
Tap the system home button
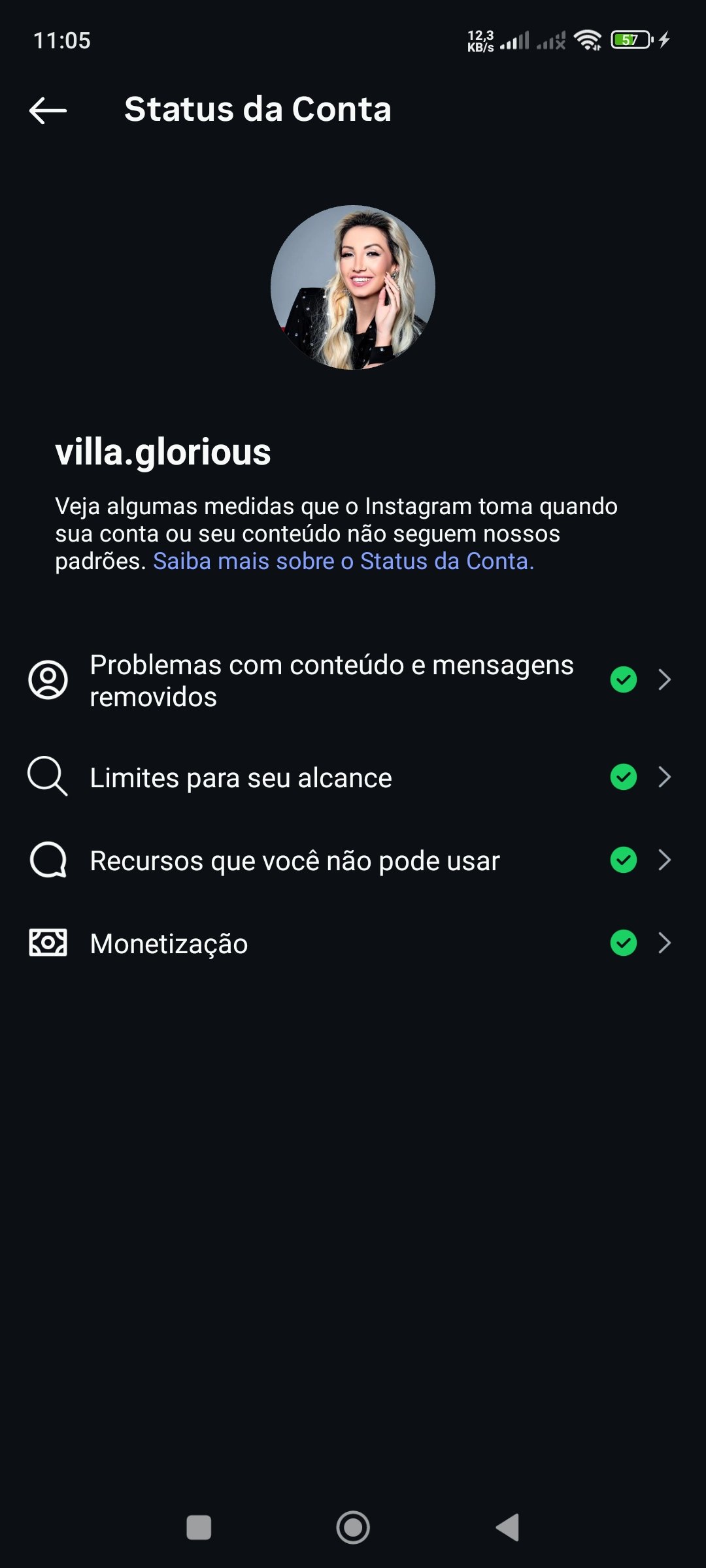353,1527
